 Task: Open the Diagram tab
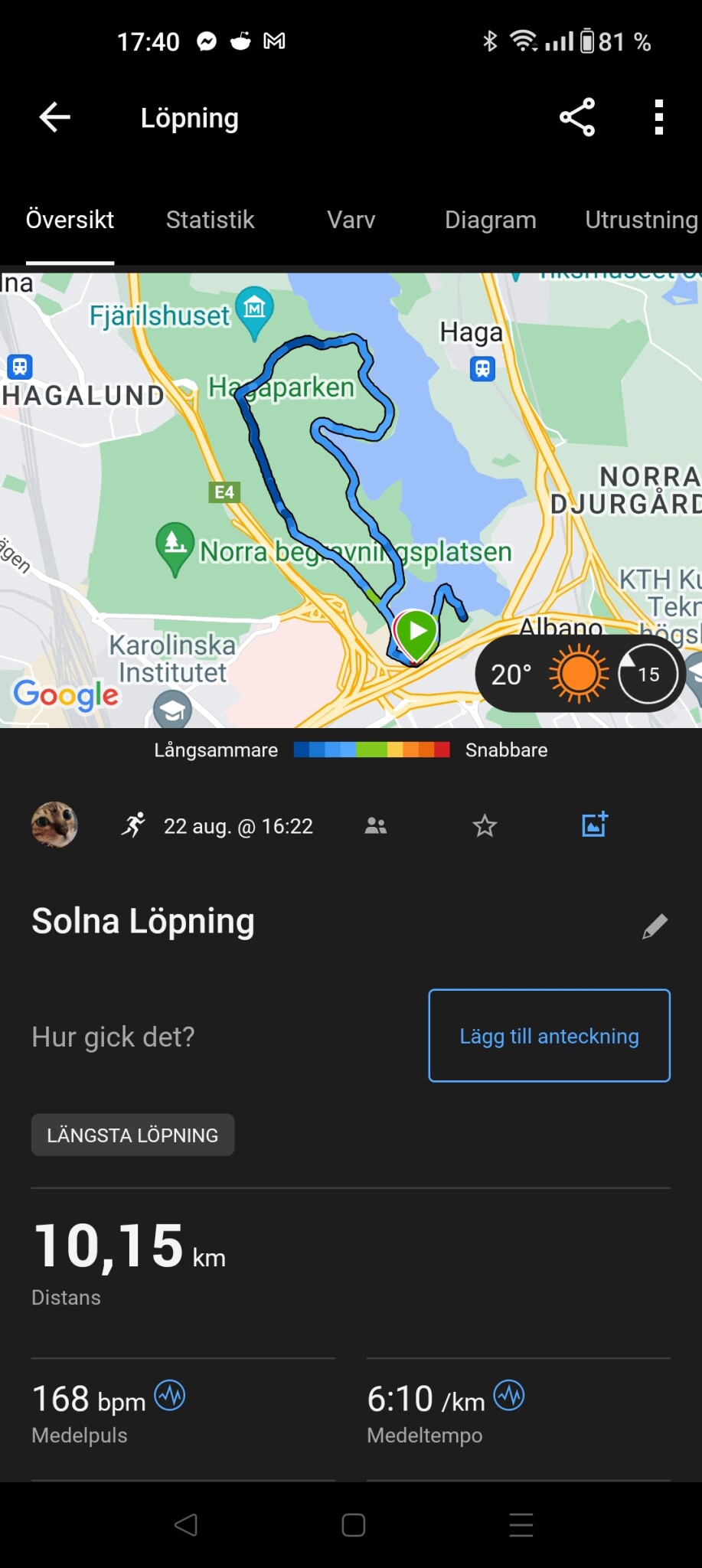[491, 220]
